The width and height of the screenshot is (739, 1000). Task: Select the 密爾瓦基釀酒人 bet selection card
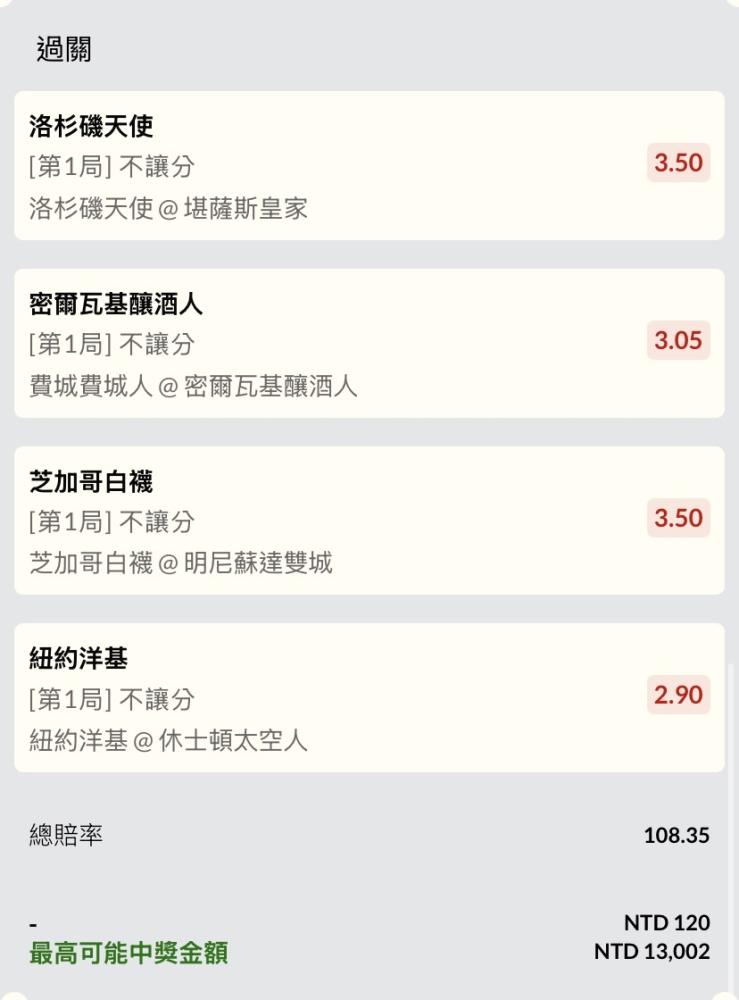(x=368, y=343)
